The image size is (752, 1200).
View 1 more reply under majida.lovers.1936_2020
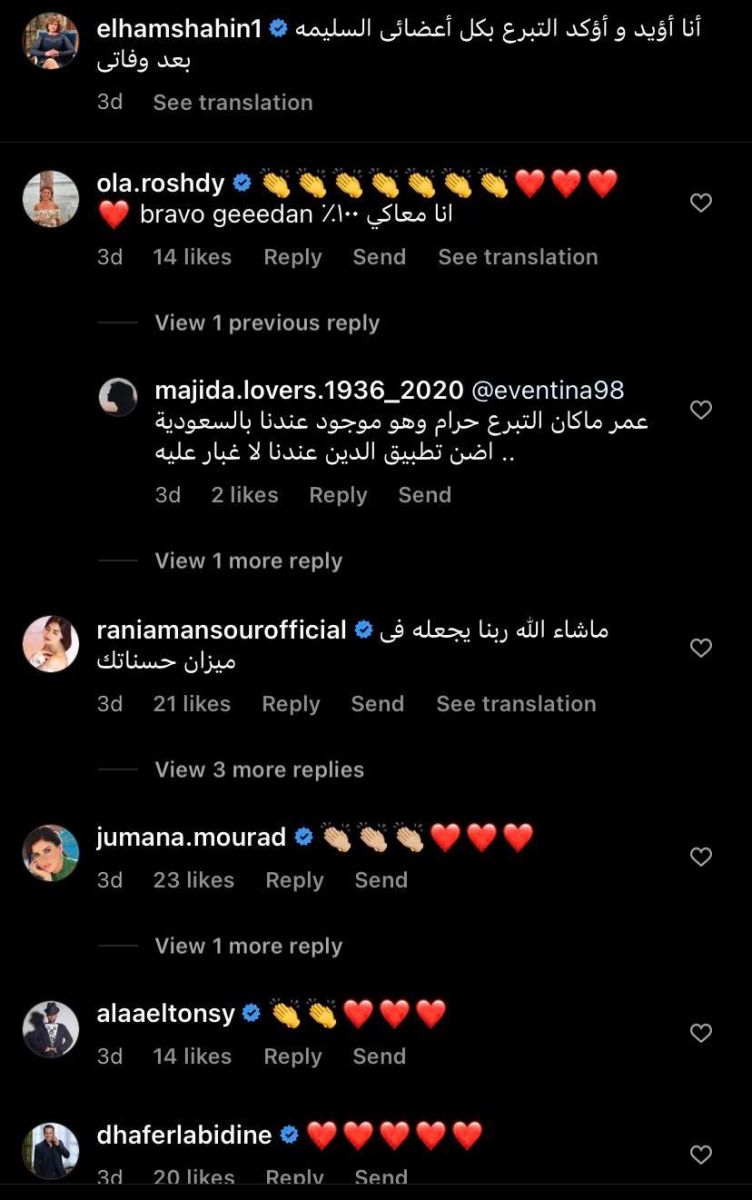click(x=248, y=561)
